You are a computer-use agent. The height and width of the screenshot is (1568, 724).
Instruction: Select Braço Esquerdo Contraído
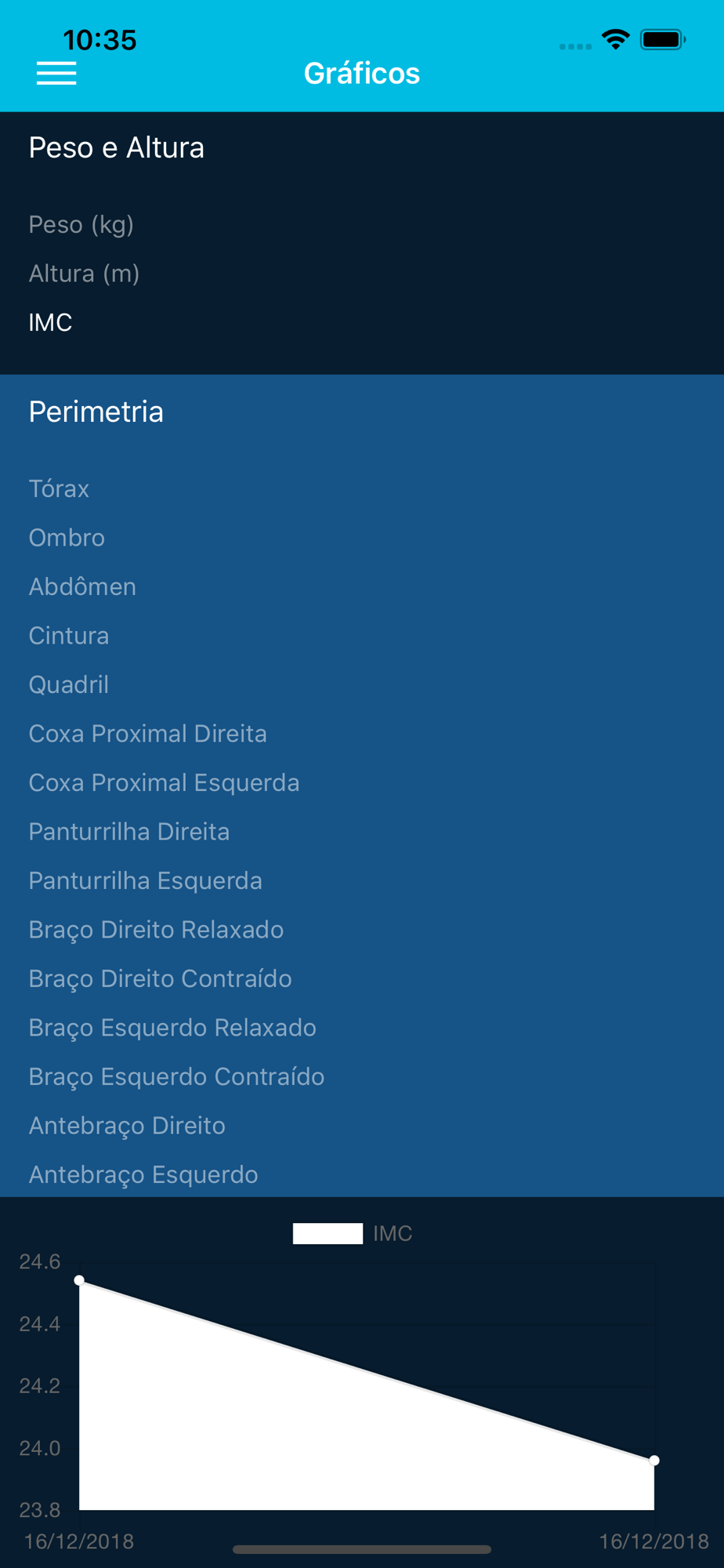[177, 1076]
